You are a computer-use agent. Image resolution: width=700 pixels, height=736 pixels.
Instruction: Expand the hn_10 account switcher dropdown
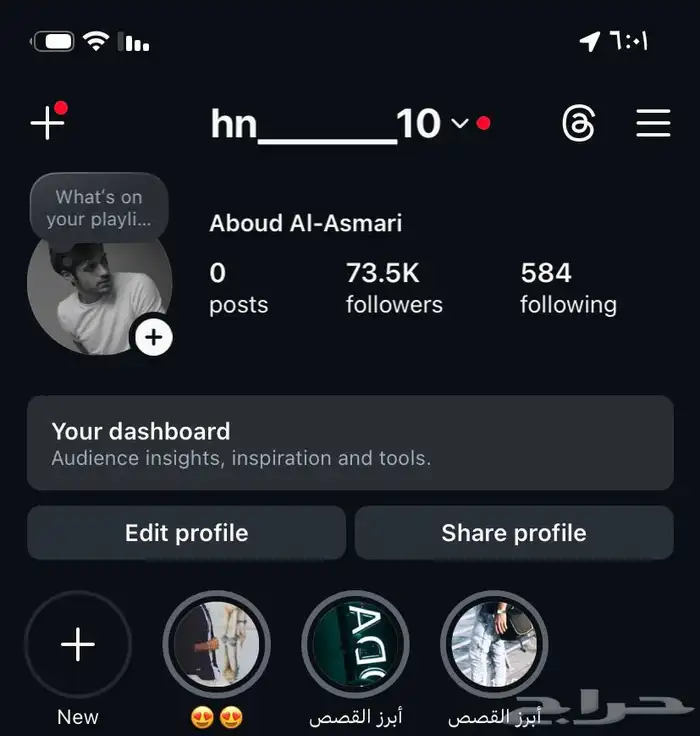459,124
